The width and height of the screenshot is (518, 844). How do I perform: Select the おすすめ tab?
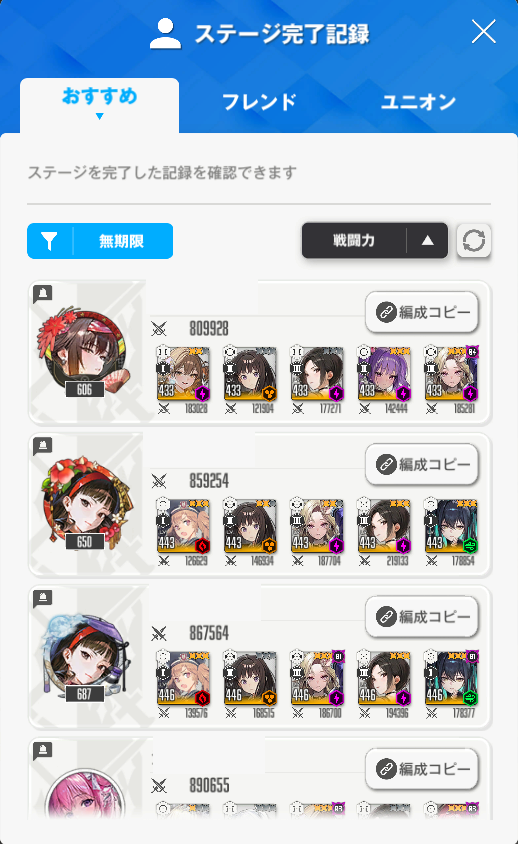tap(100, 105)
